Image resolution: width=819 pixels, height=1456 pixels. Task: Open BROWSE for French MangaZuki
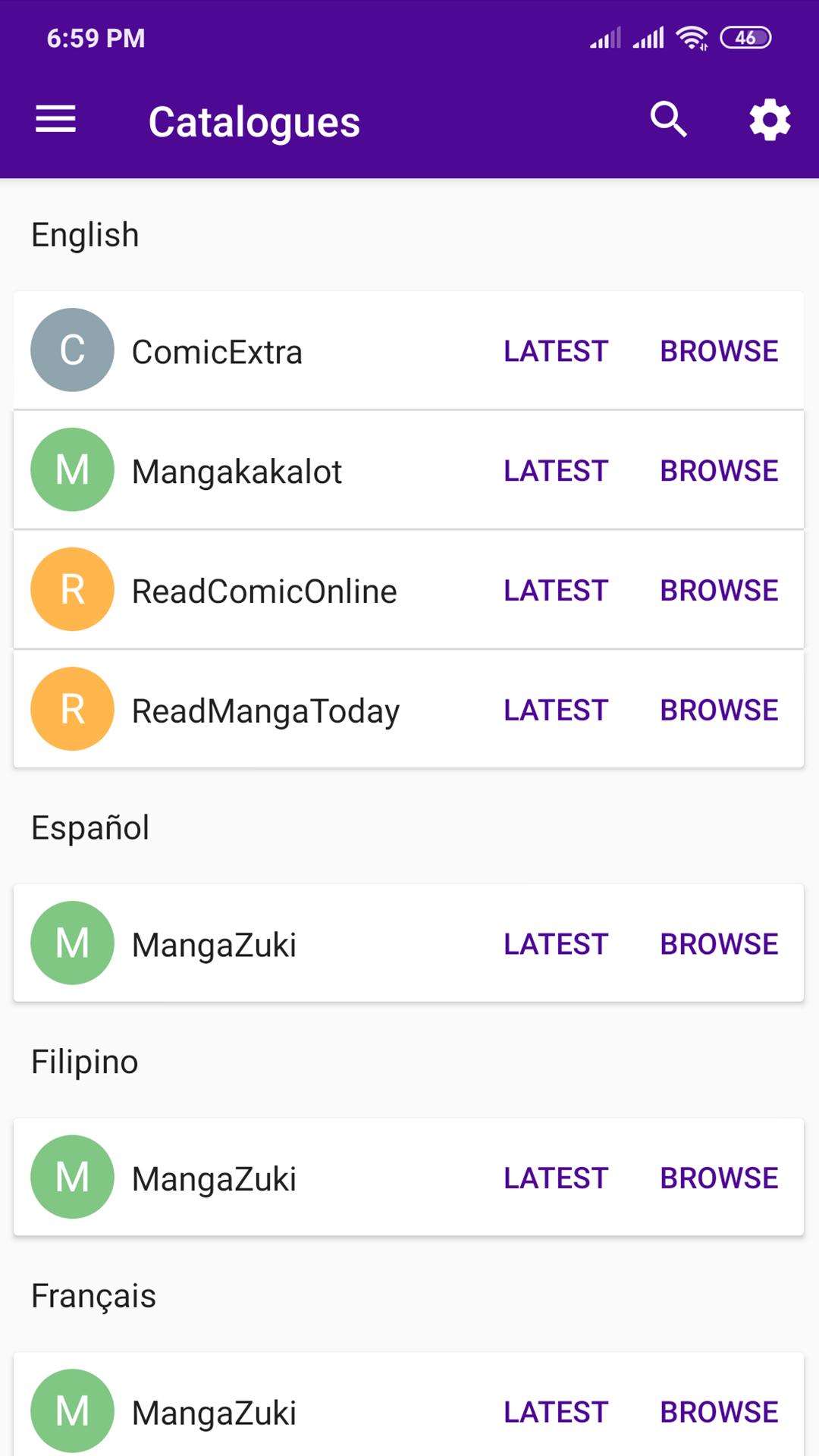(719, 1410)
